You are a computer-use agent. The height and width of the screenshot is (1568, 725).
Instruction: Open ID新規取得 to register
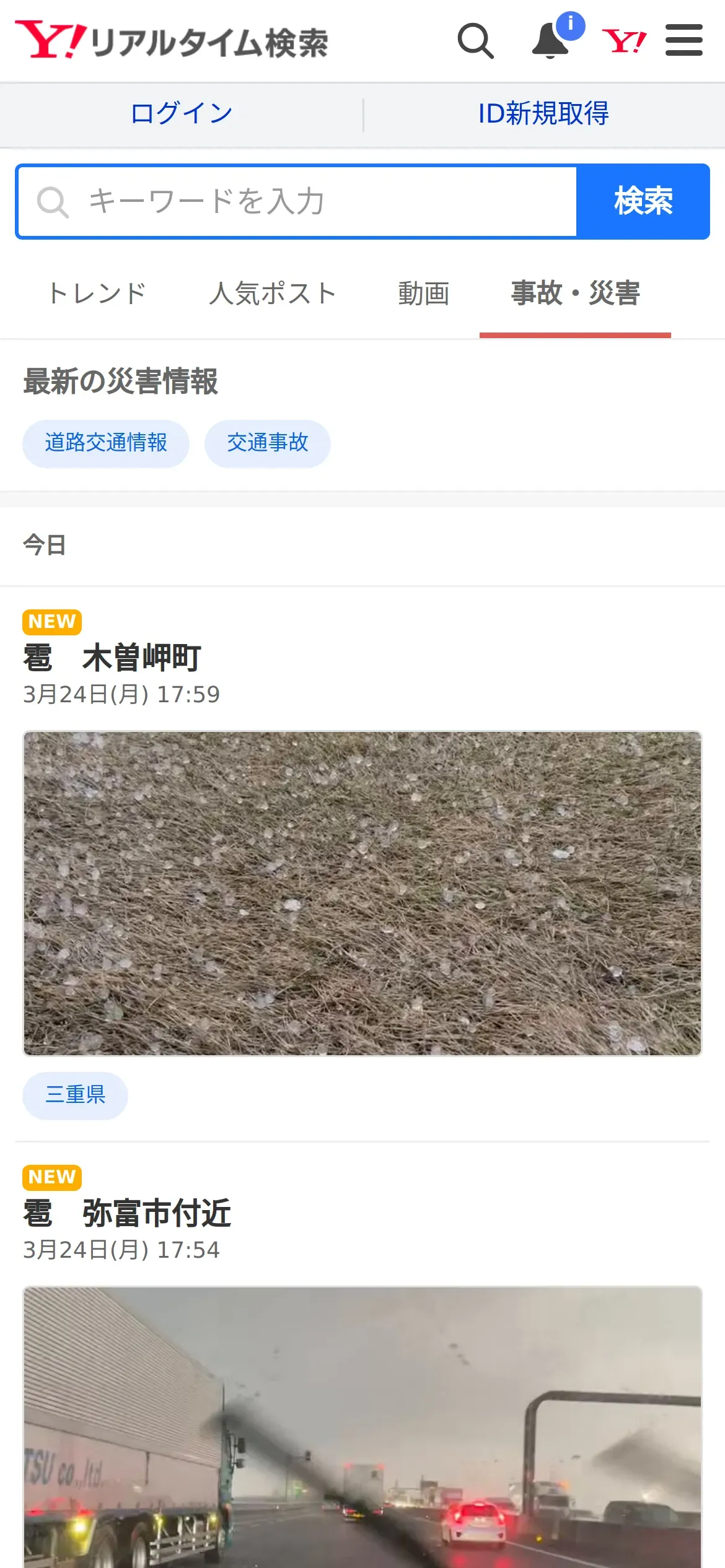tap(543, 114)
